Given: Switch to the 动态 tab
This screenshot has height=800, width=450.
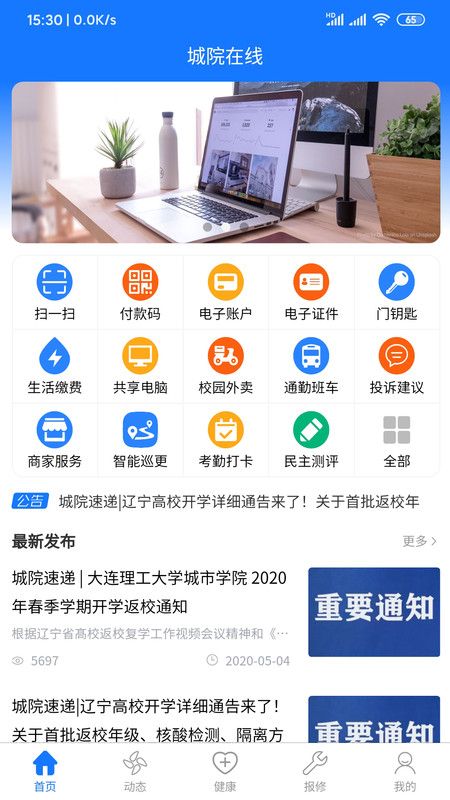Looking at the screenshot, I should coord(135,771).
